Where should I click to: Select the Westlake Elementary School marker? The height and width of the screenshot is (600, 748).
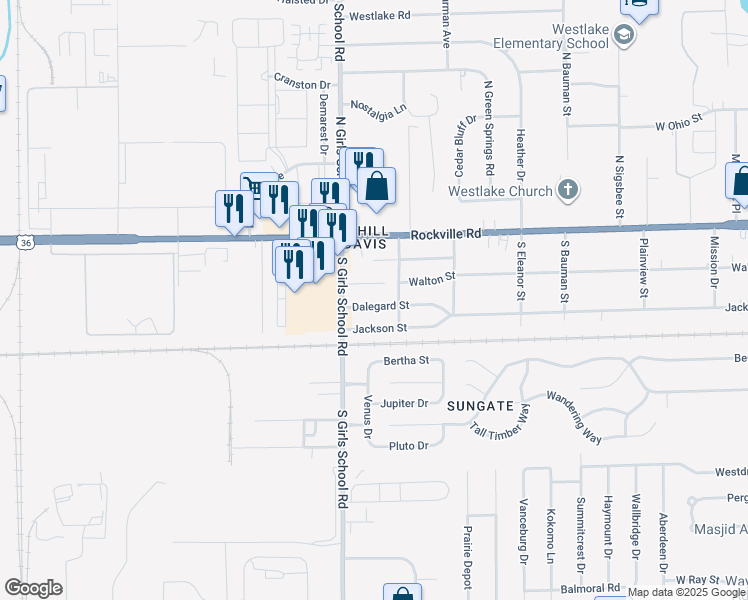pyautogui.click(x=624, y=37)
